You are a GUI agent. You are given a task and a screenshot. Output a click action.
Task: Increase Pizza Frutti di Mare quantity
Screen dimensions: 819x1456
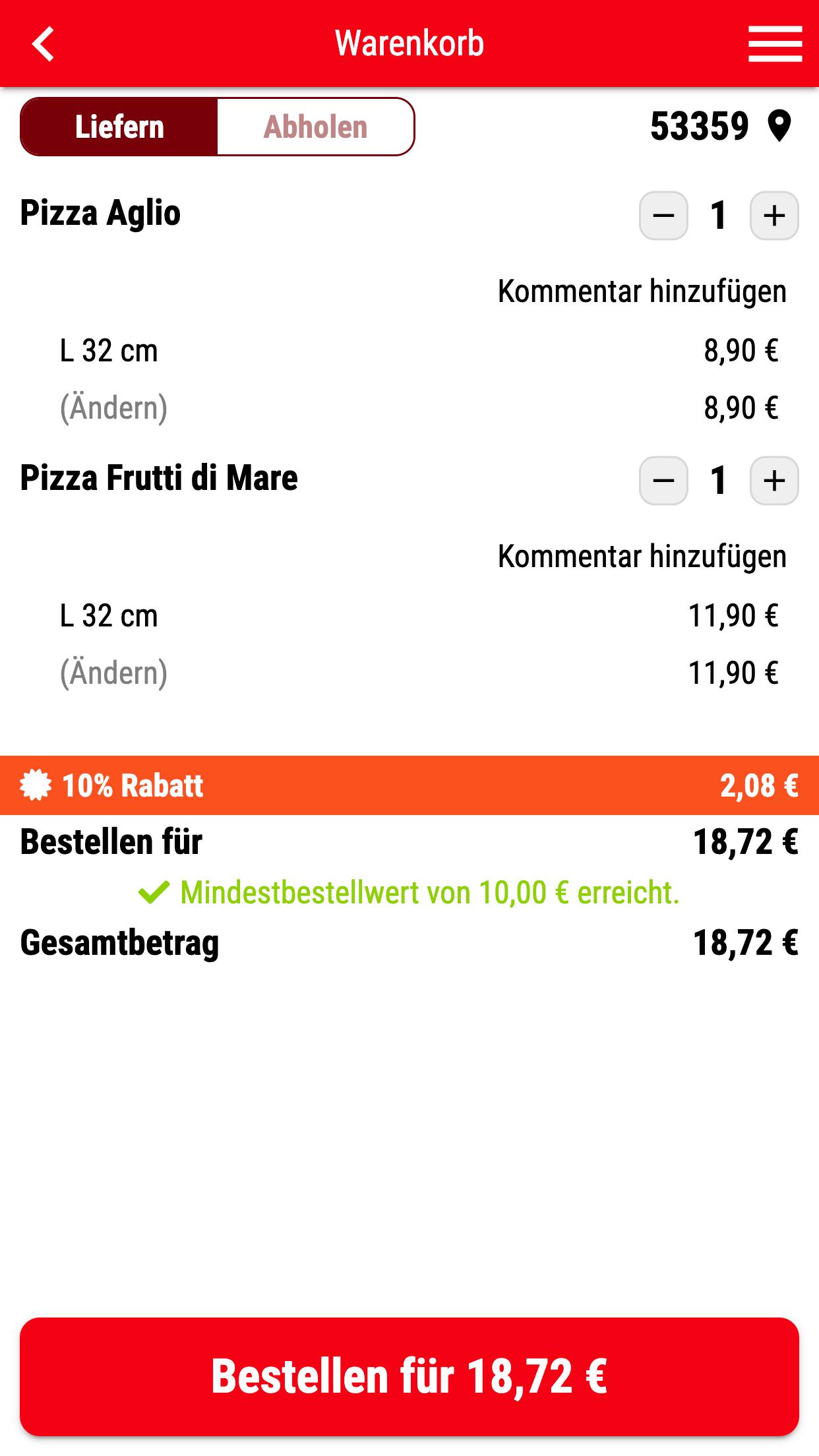[x=774, y=481]
